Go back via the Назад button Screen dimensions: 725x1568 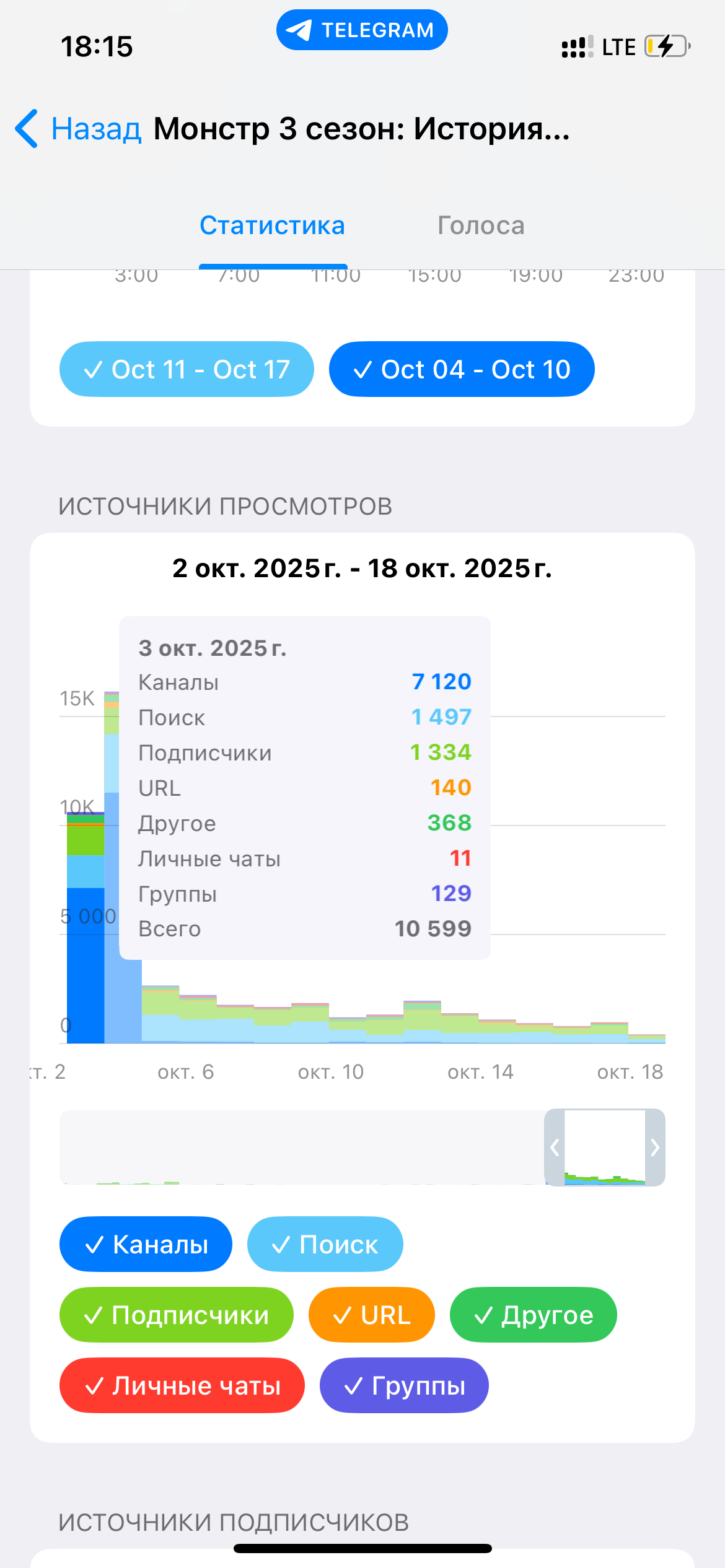tap(79, 129)
